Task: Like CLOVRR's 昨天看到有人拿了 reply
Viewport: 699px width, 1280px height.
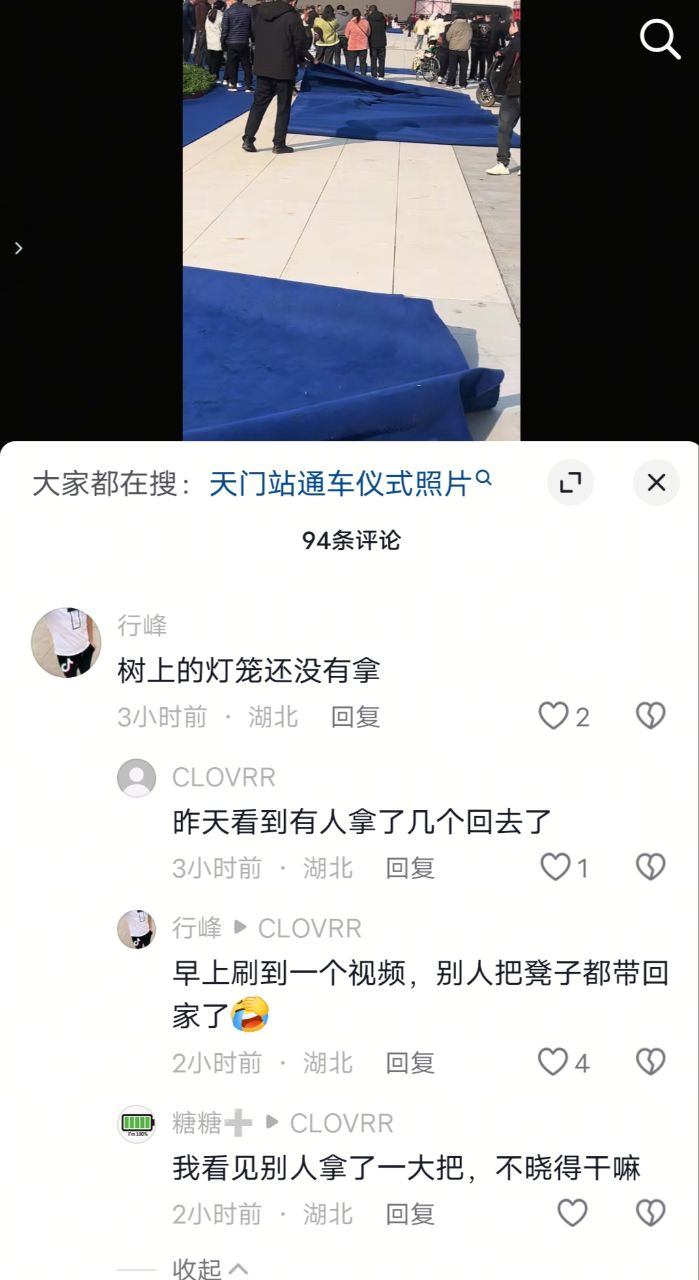Action: 555,867
